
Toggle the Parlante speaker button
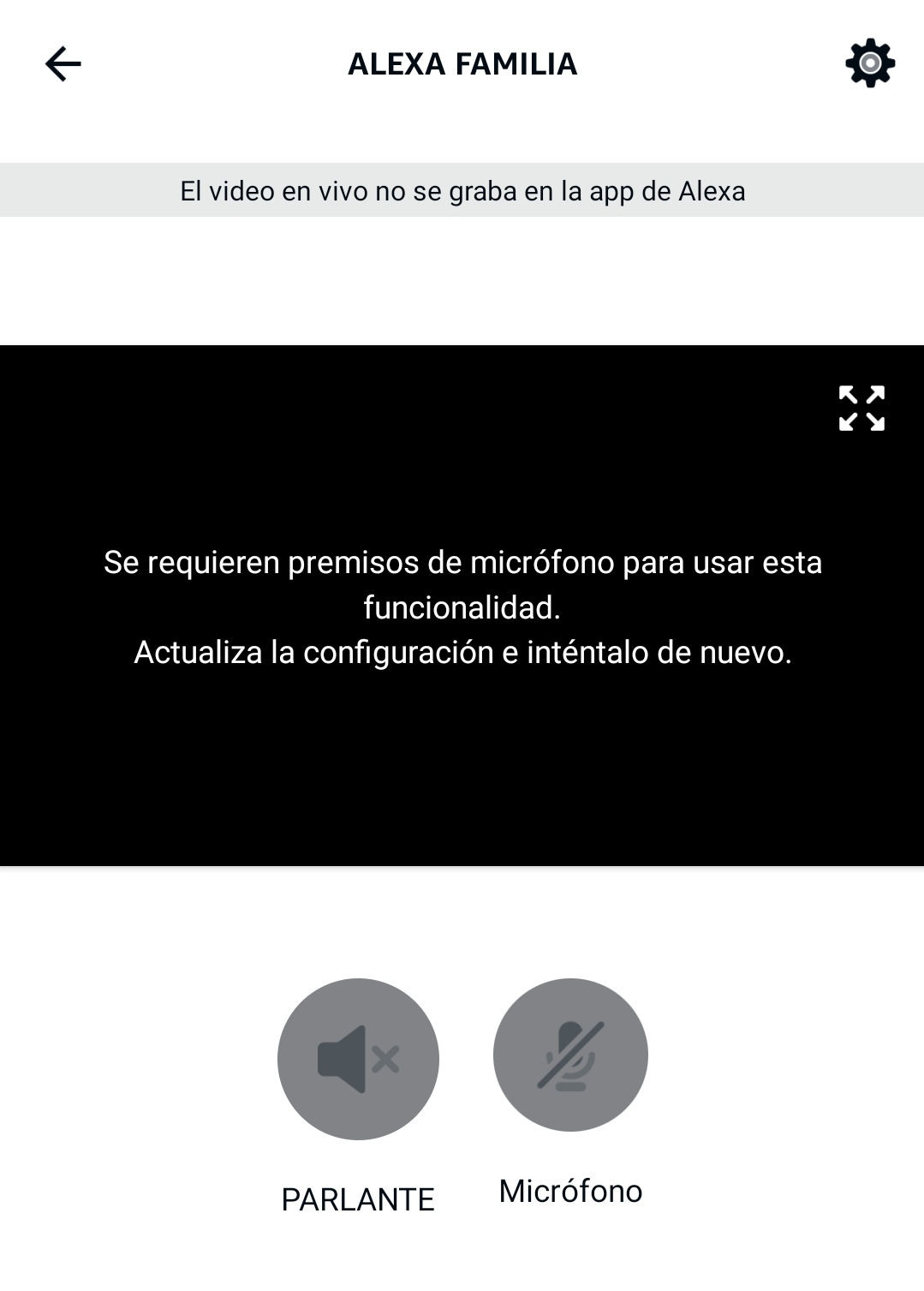tap(358, 1059)
